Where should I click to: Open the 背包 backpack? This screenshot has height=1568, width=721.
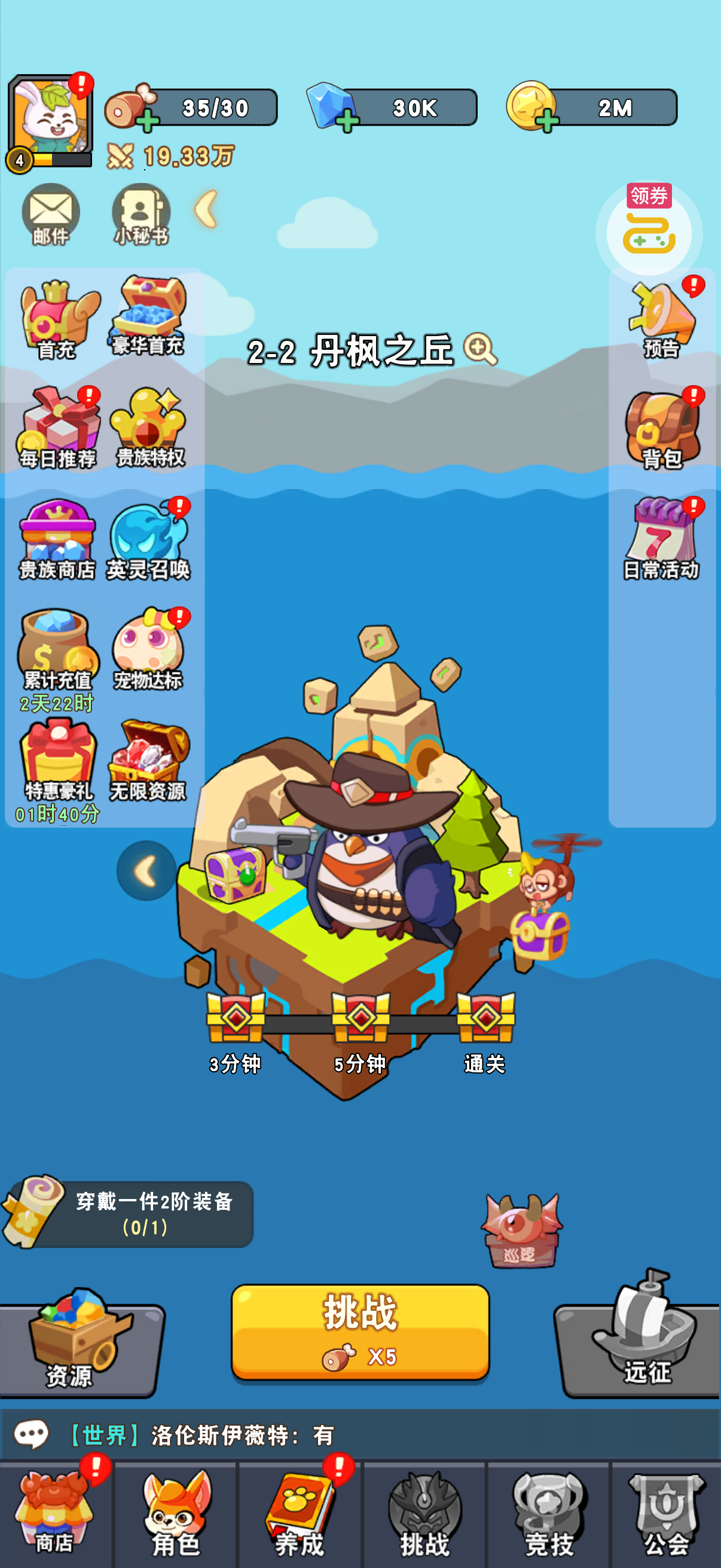tap(662, 429)
